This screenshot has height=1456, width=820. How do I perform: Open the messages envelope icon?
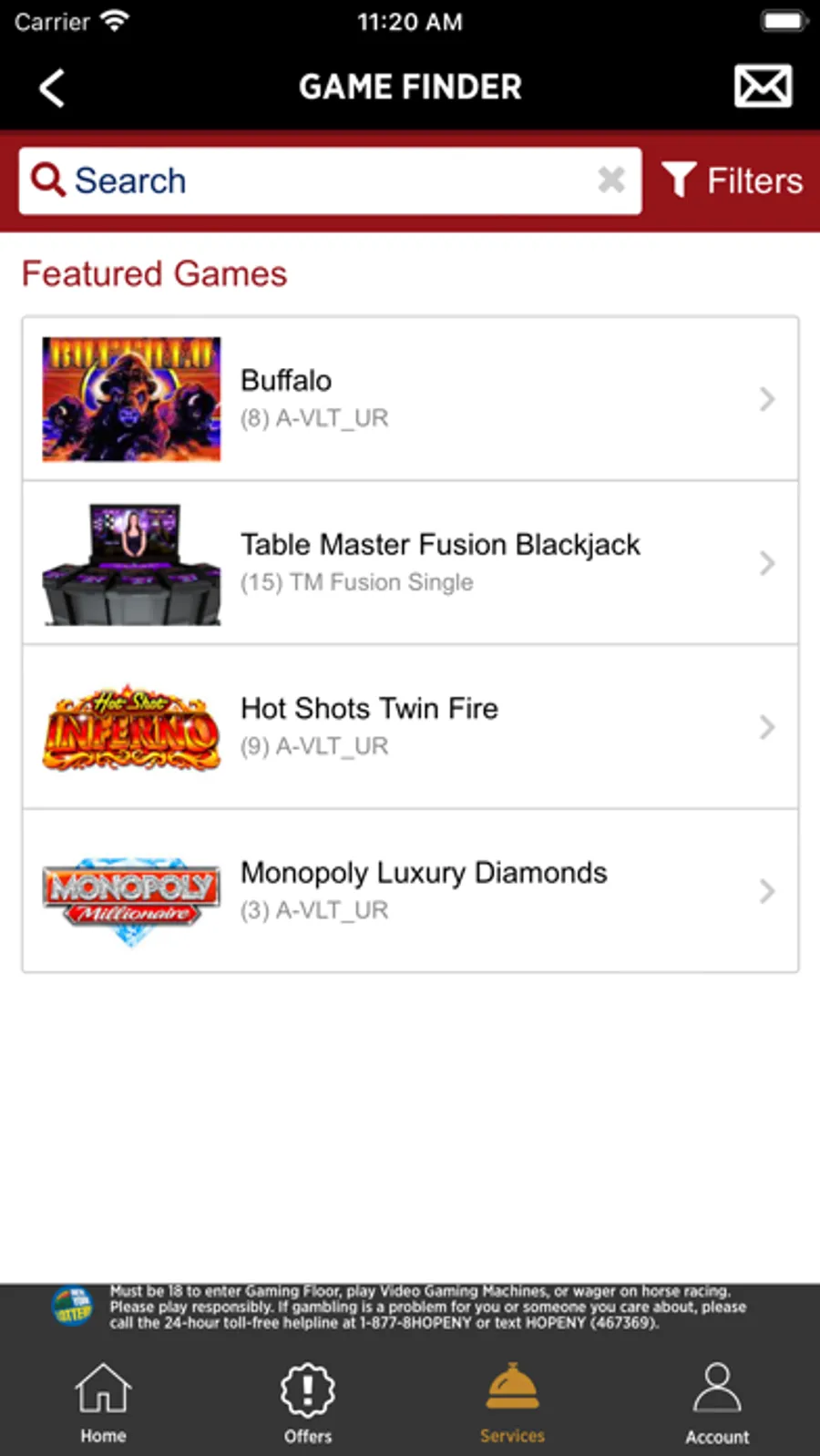coord(763,87)
